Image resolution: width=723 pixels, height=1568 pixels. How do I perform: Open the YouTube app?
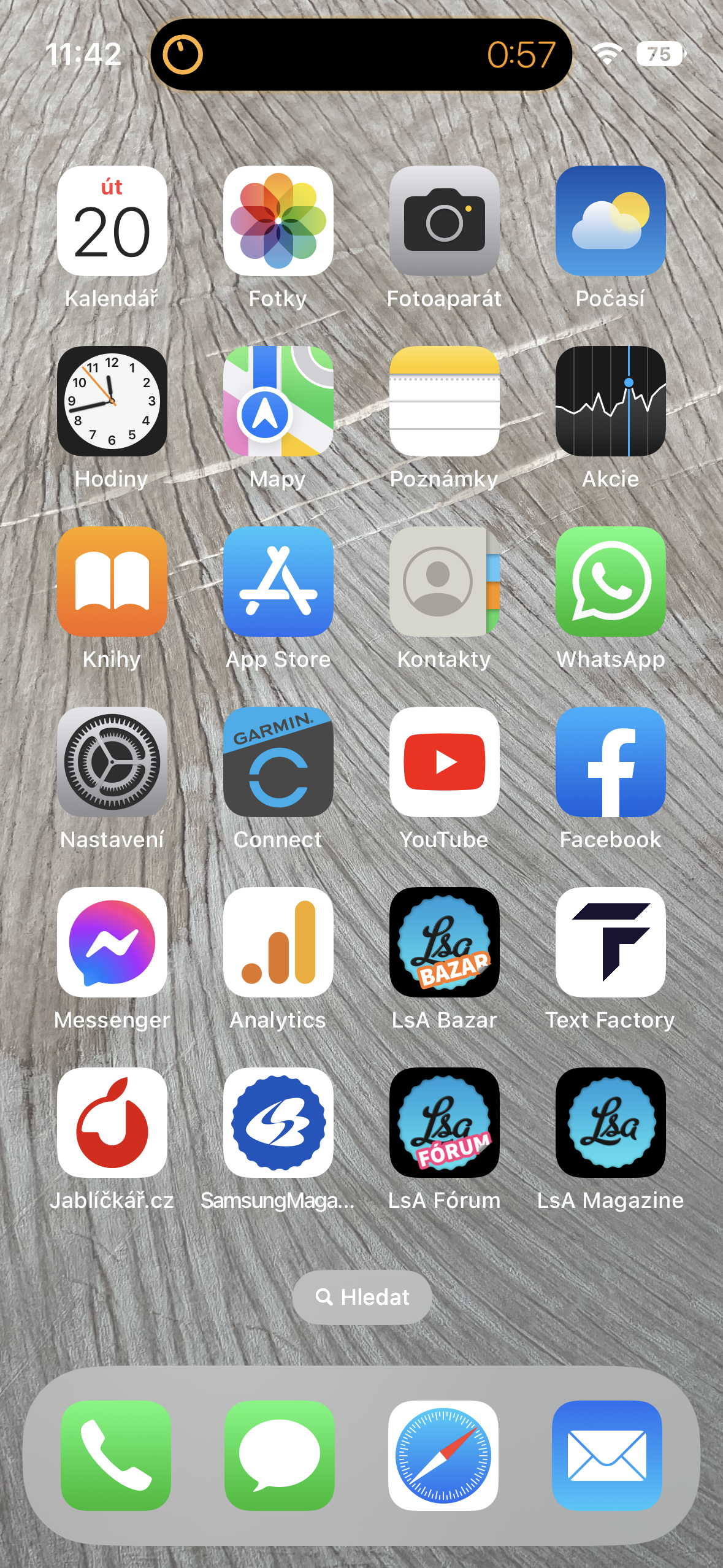click(x=445, y=762)
